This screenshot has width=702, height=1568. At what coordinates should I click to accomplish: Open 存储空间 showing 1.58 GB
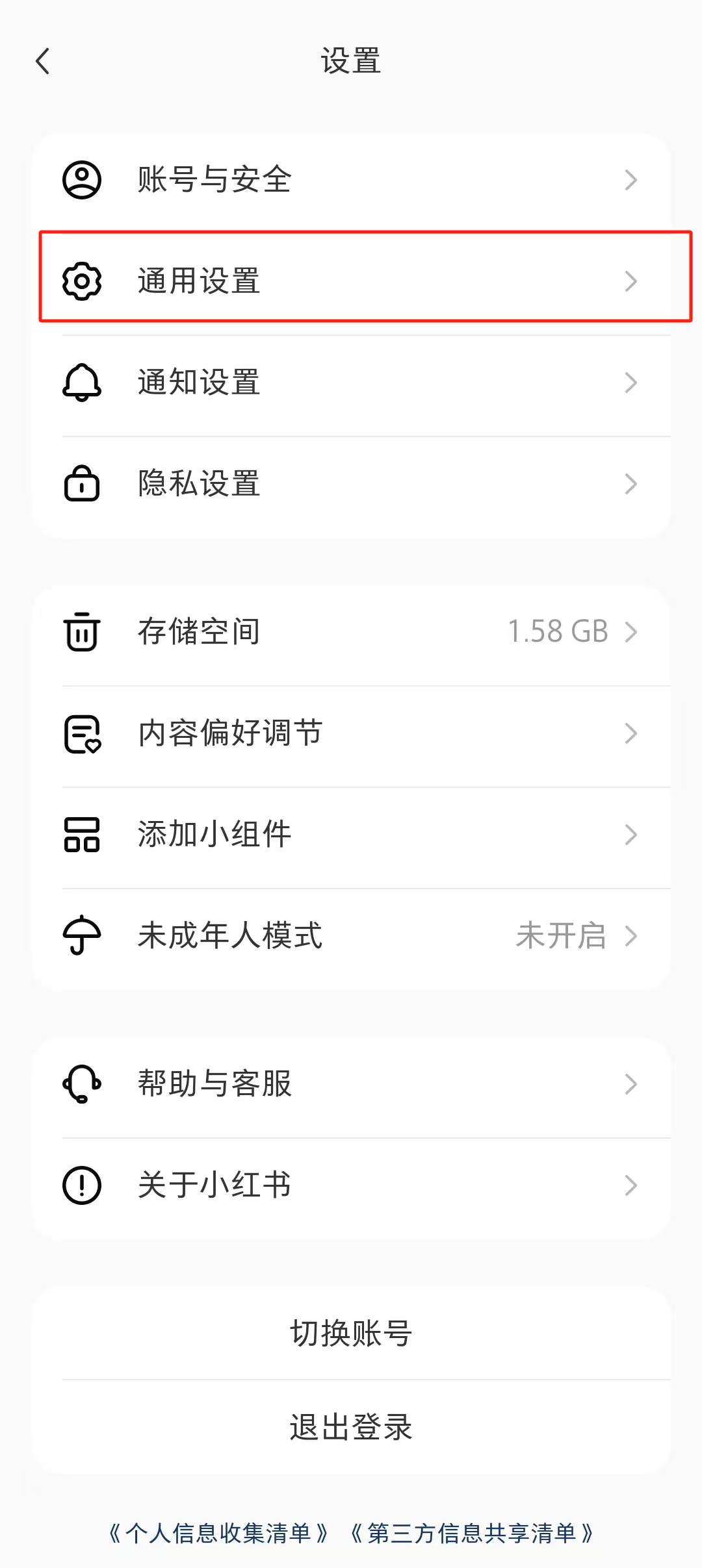tap(351, 631)
